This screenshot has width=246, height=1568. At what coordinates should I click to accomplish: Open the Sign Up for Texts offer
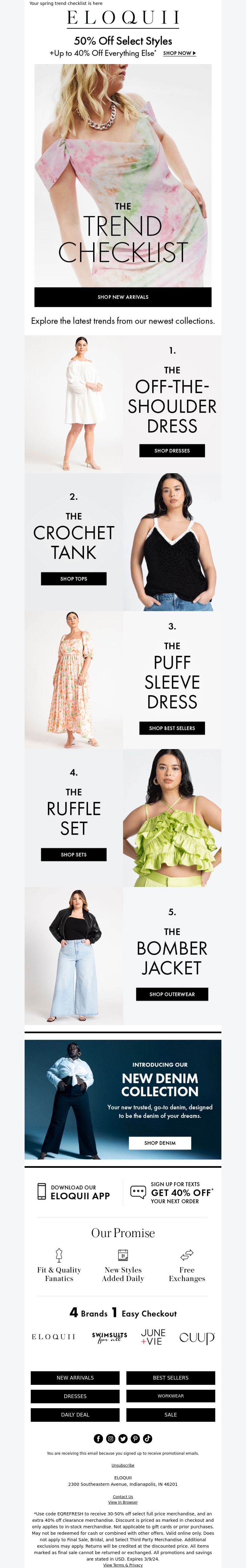click(x=172, y=1192)
